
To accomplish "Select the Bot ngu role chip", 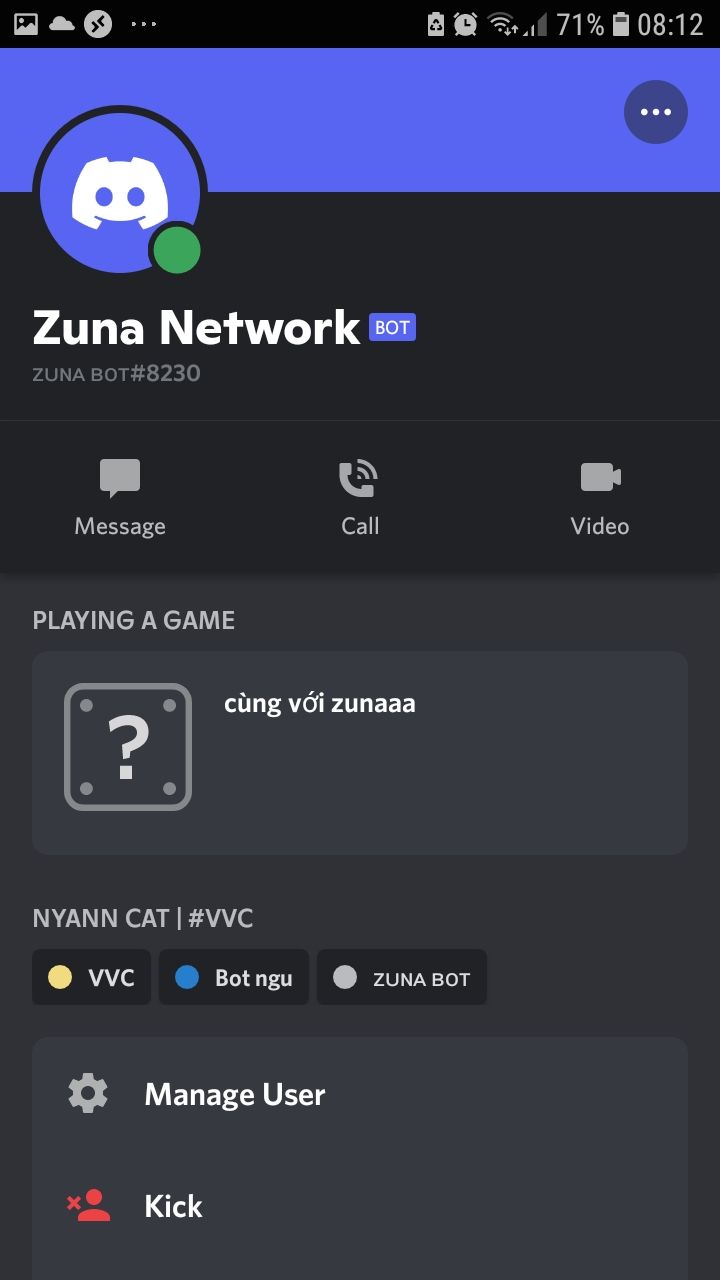I will coord(234,977).
